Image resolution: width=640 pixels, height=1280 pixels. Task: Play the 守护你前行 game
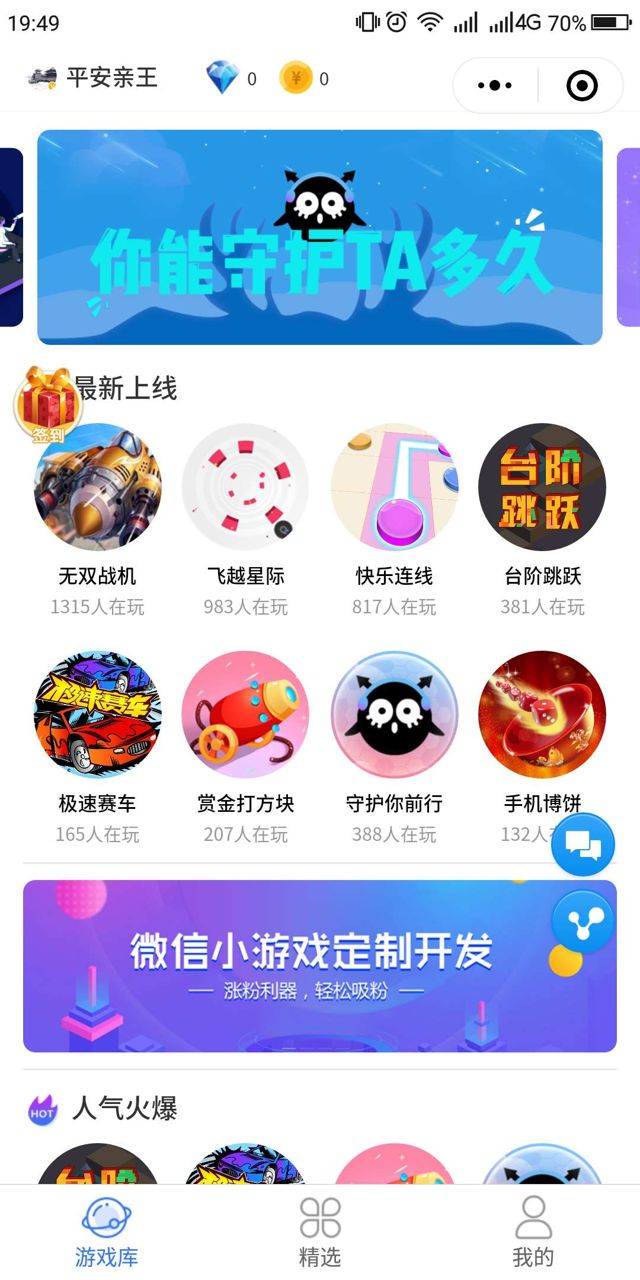click(394, 715)
